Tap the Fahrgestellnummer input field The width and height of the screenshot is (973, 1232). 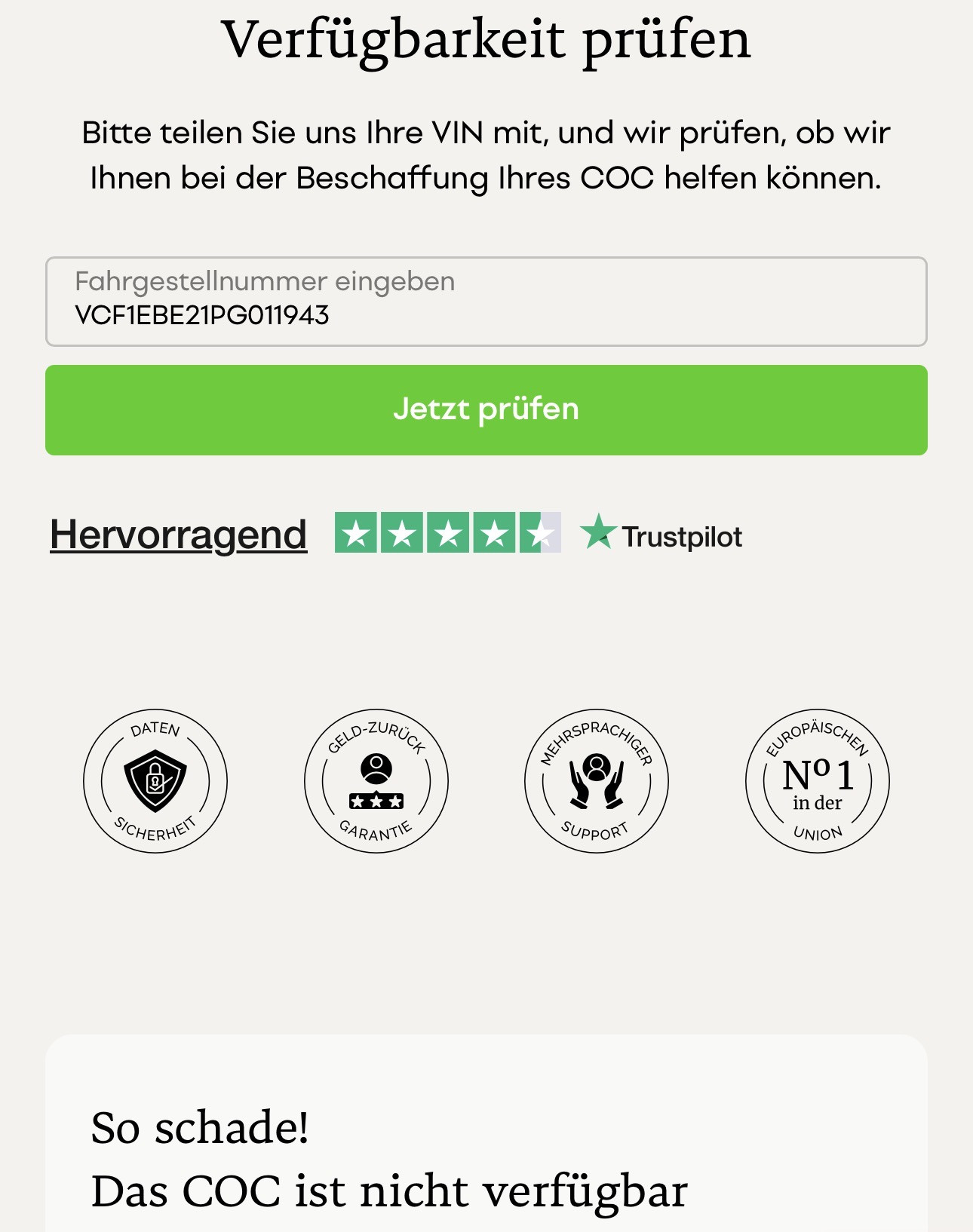pos(486,302)
